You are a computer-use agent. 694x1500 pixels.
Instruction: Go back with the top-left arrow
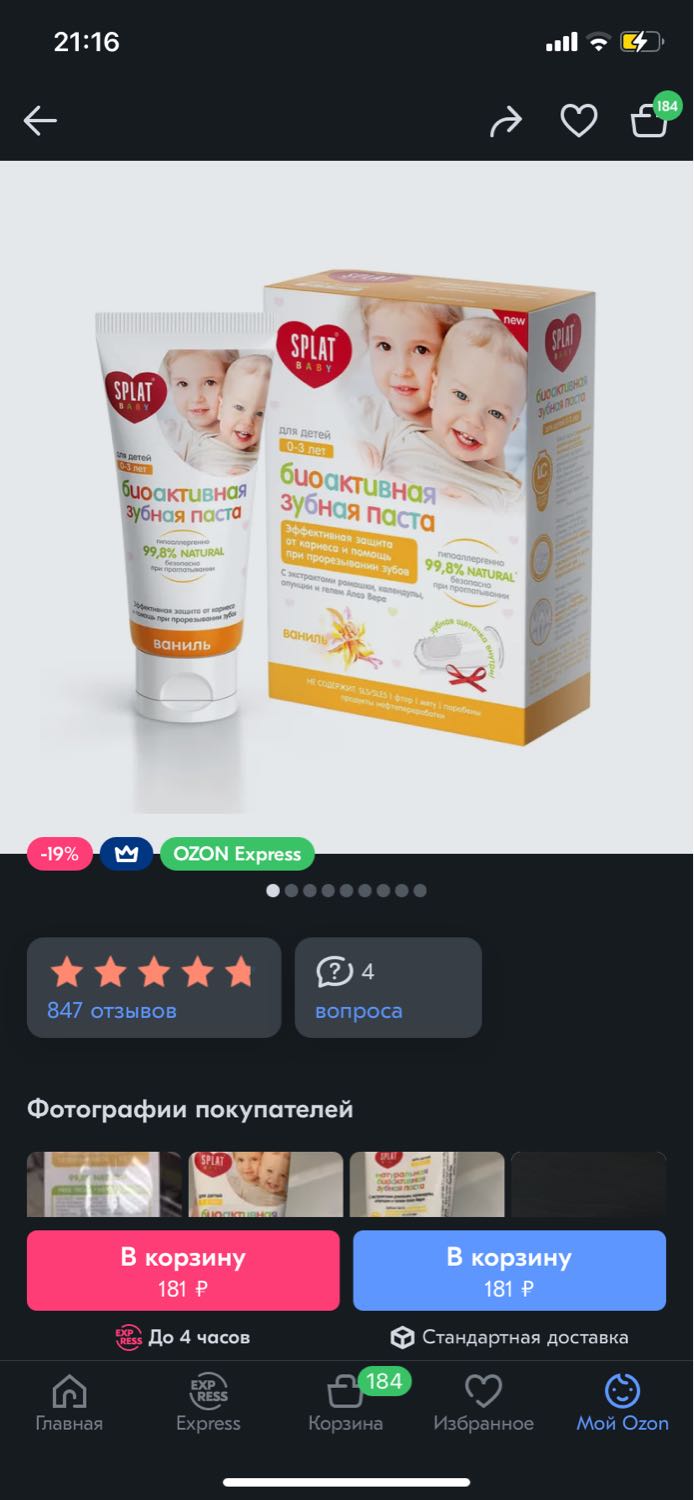point(41,121)
